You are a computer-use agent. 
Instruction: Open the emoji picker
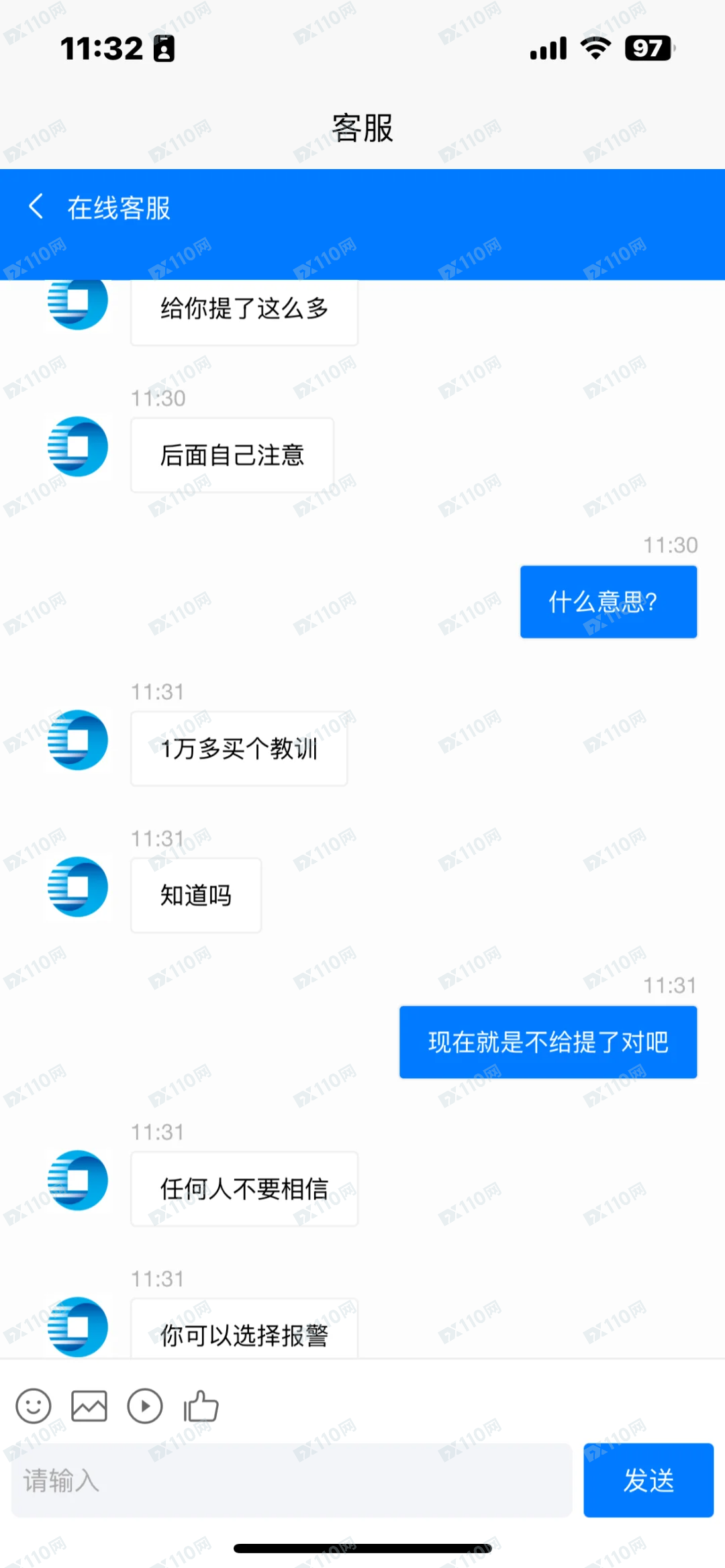[x=34, y=1406]
